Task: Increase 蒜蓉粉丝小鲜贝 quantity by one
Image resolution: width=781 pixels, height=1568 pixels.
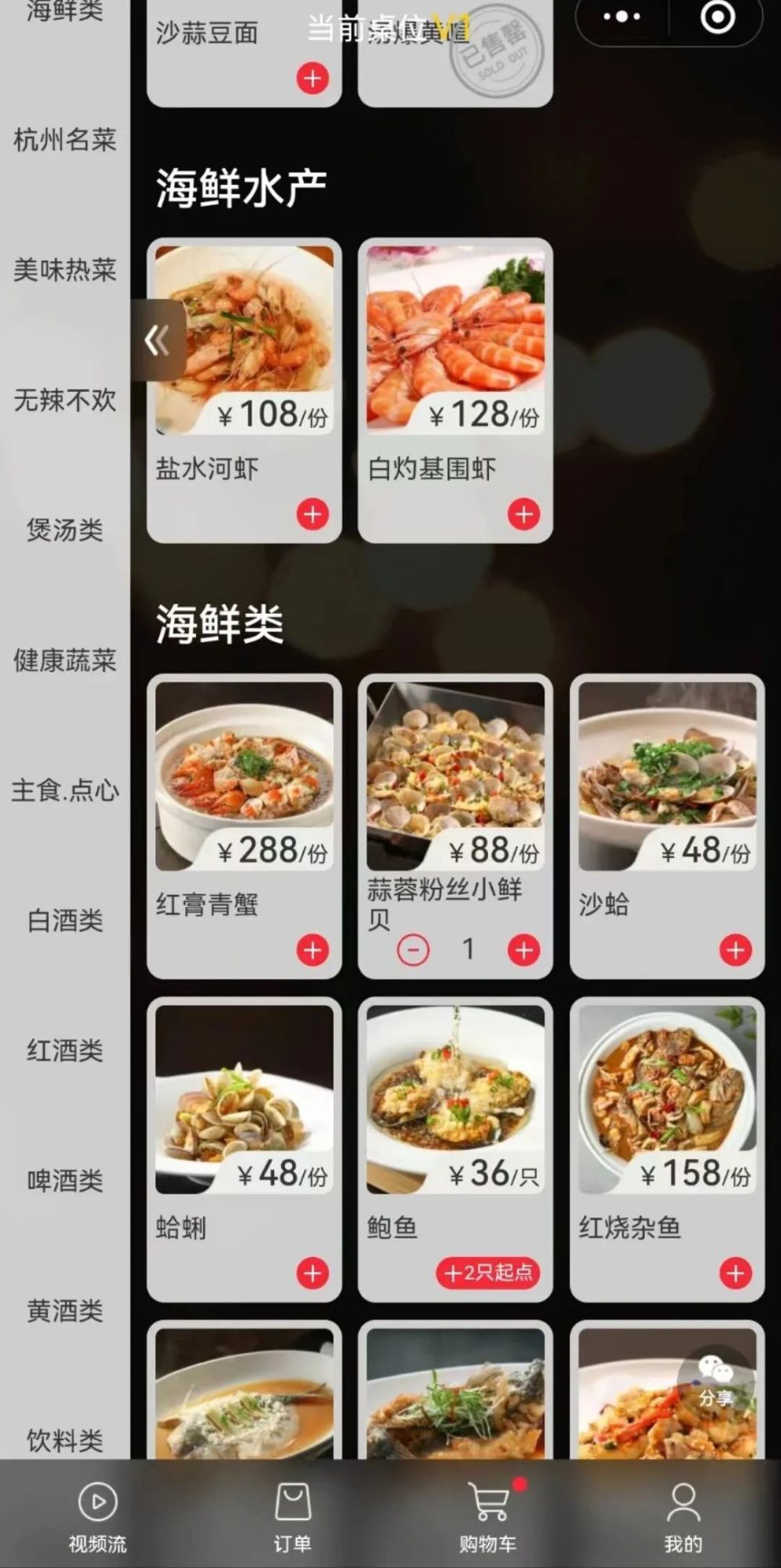Action: click(523, 950)
